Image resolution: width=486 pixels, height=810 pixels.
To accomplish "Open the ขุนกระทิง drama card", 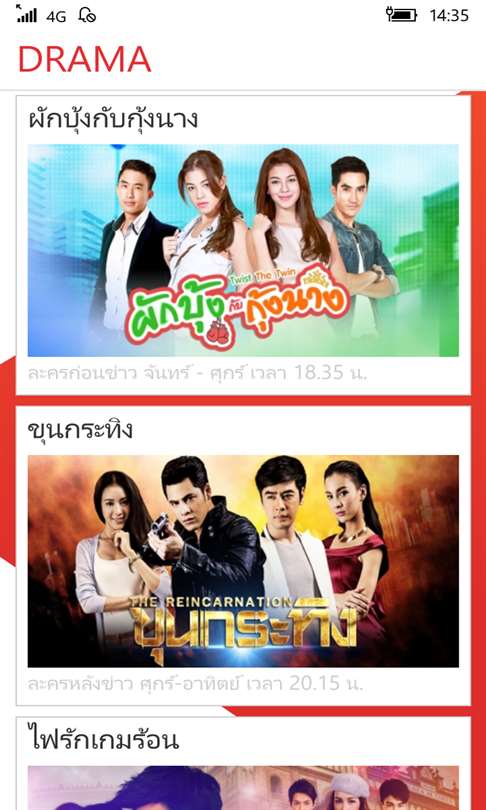I will click(243, 556).
